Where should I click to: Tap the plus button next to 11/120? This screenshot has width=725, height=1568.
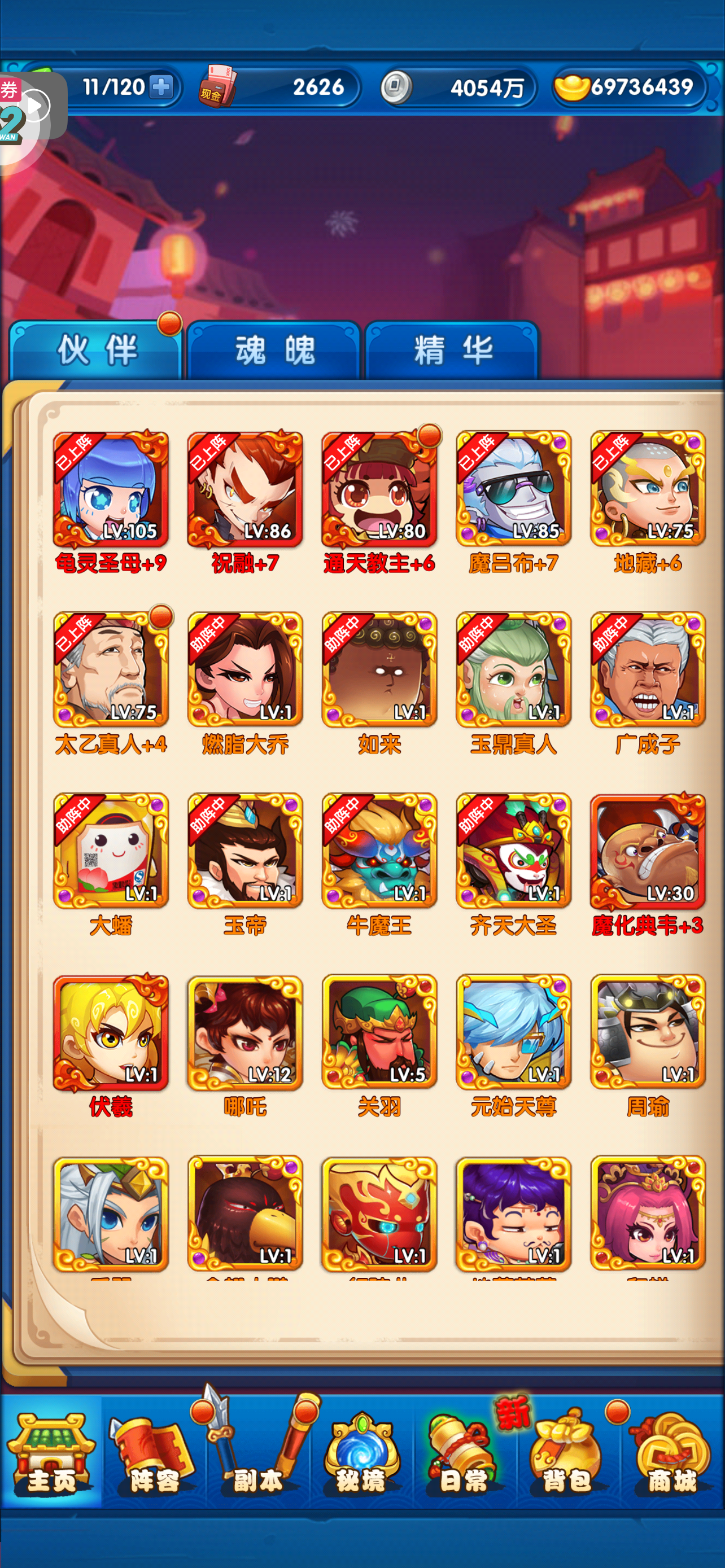161,86
